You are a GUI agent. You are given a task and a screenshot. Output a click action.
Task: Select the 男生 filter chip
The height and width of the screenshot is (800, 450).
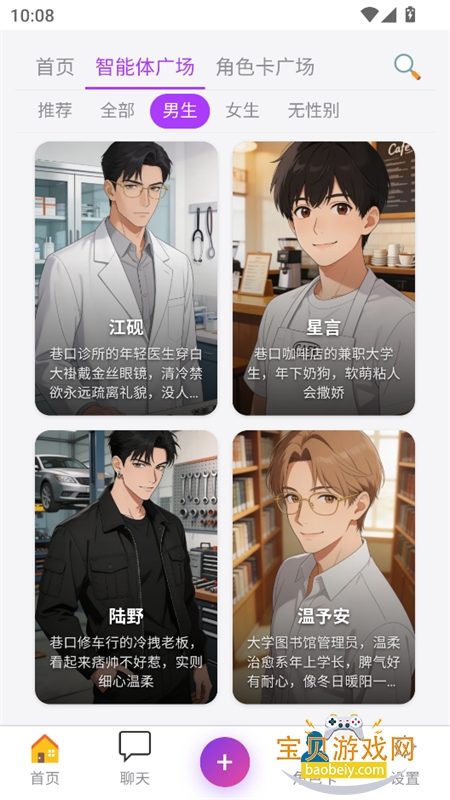[x=180, y=111]
